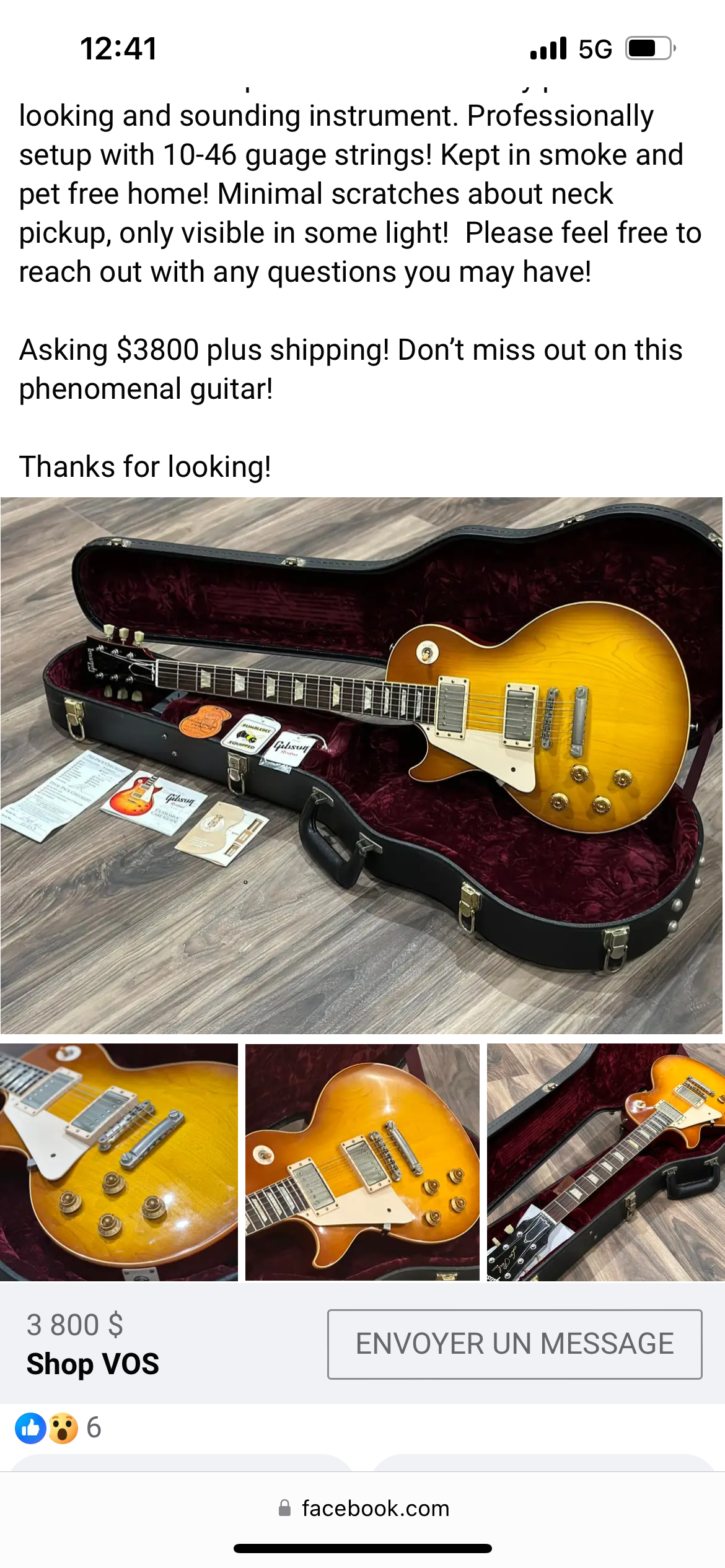Tap ENVOYER UN MESSAGE button

point(514,1344)
